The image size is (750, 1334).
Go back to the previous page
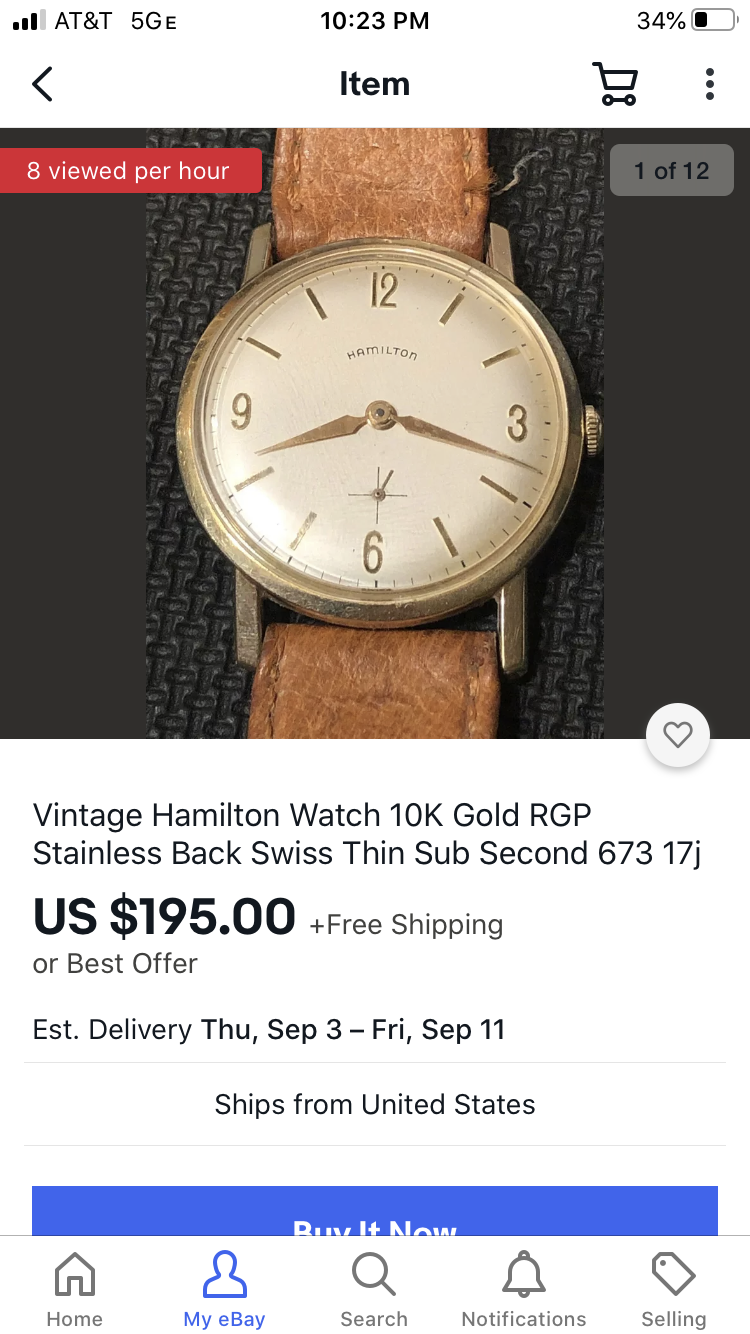(x=42, y=84)
